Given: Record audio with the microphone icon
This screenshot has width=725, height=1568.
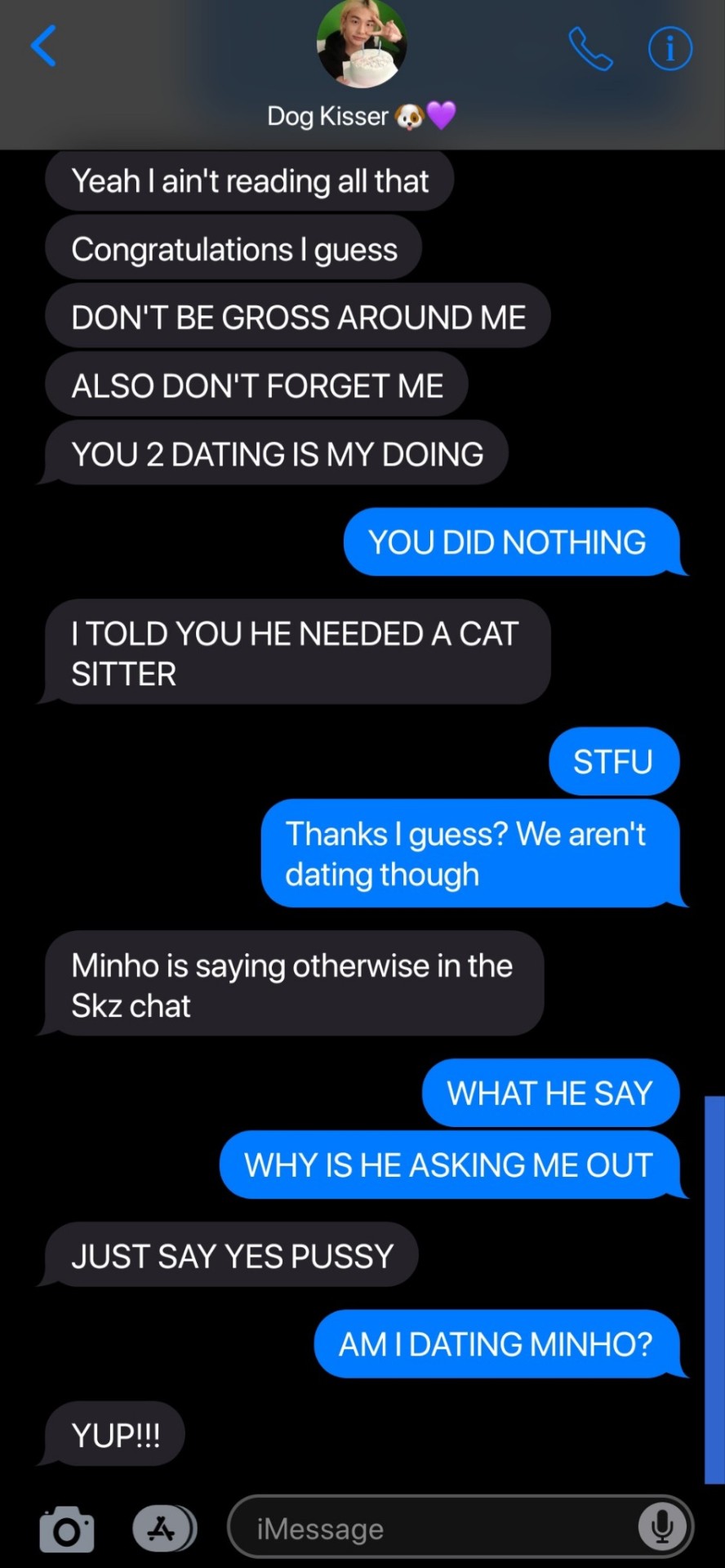Looking at the screenshot, I should [x=662, y=1526].
